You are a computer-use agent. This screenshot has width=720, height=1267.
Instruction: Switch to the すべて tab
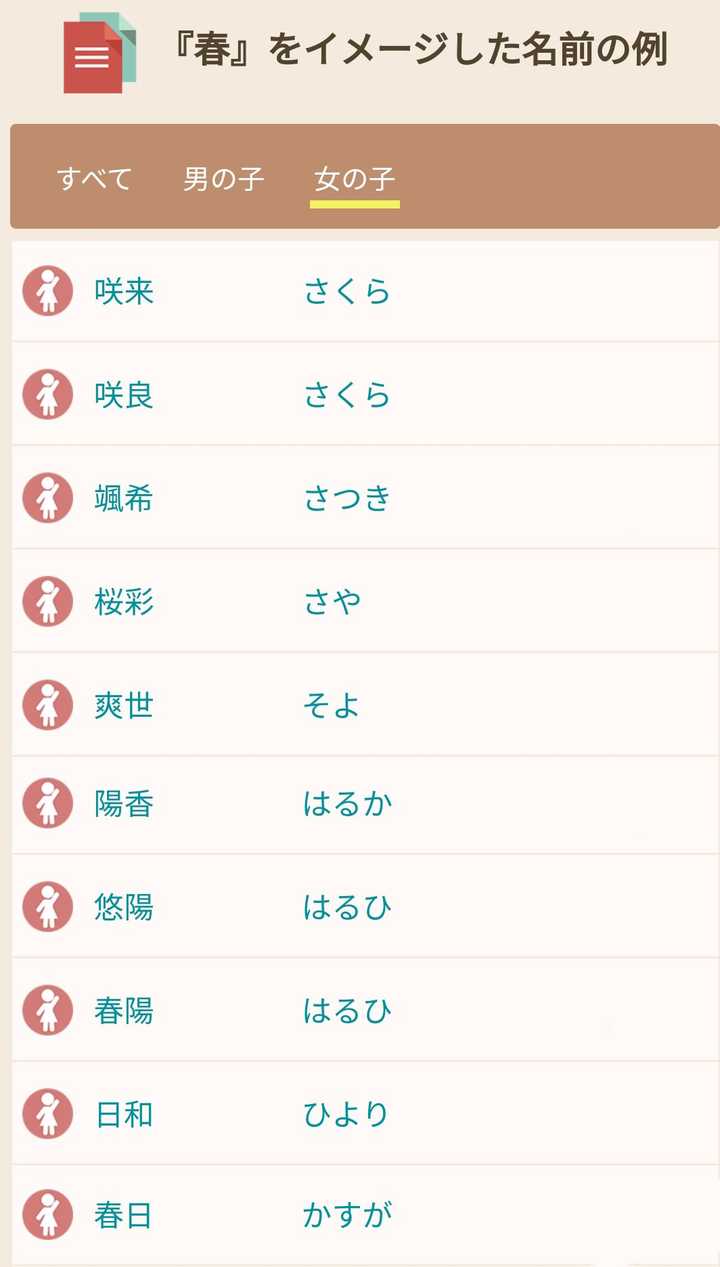[x=96, y=178]
